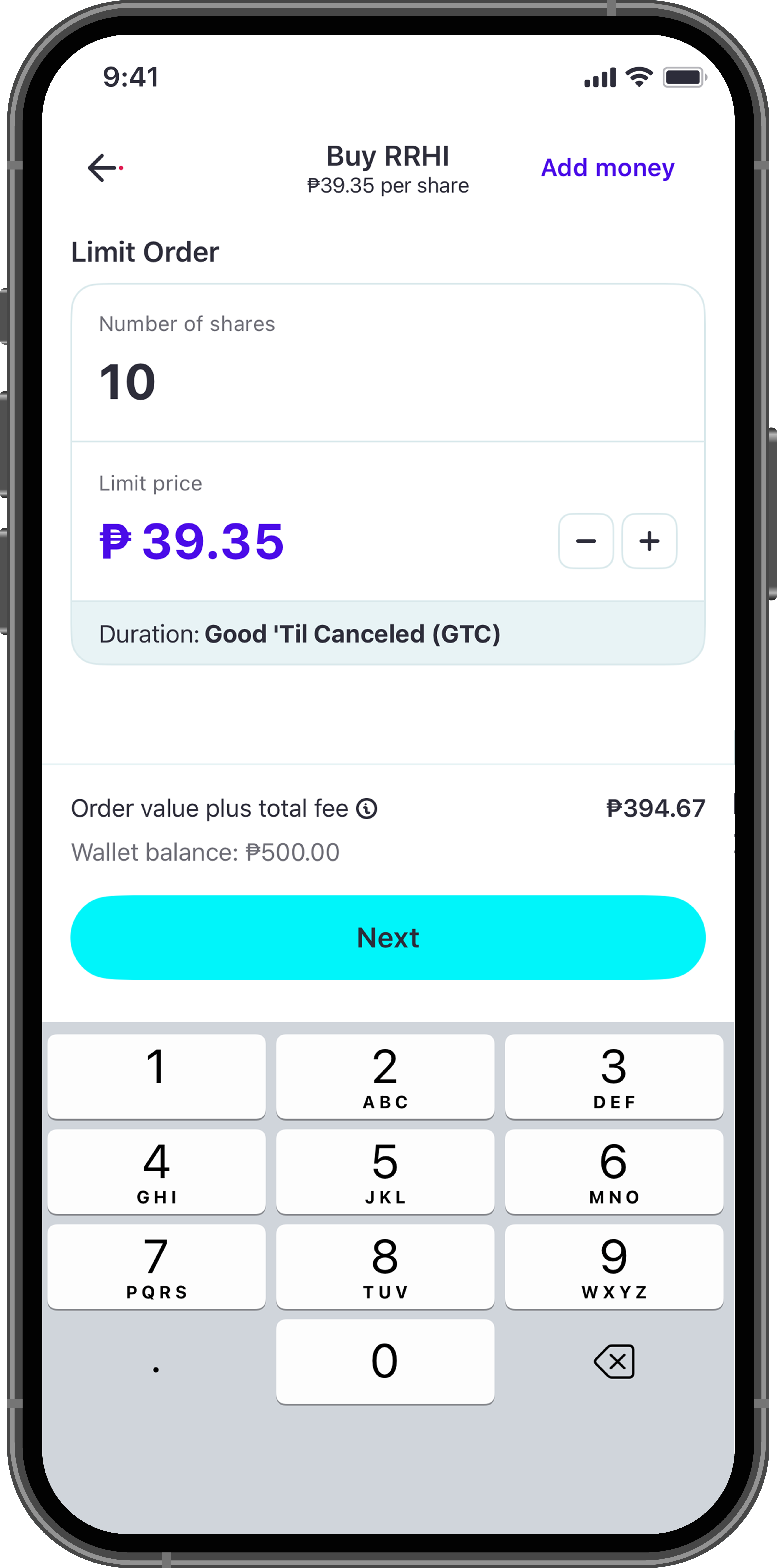Type 0 on the number pad
The image size is (777, 1568).
[x=385, y=1361]
